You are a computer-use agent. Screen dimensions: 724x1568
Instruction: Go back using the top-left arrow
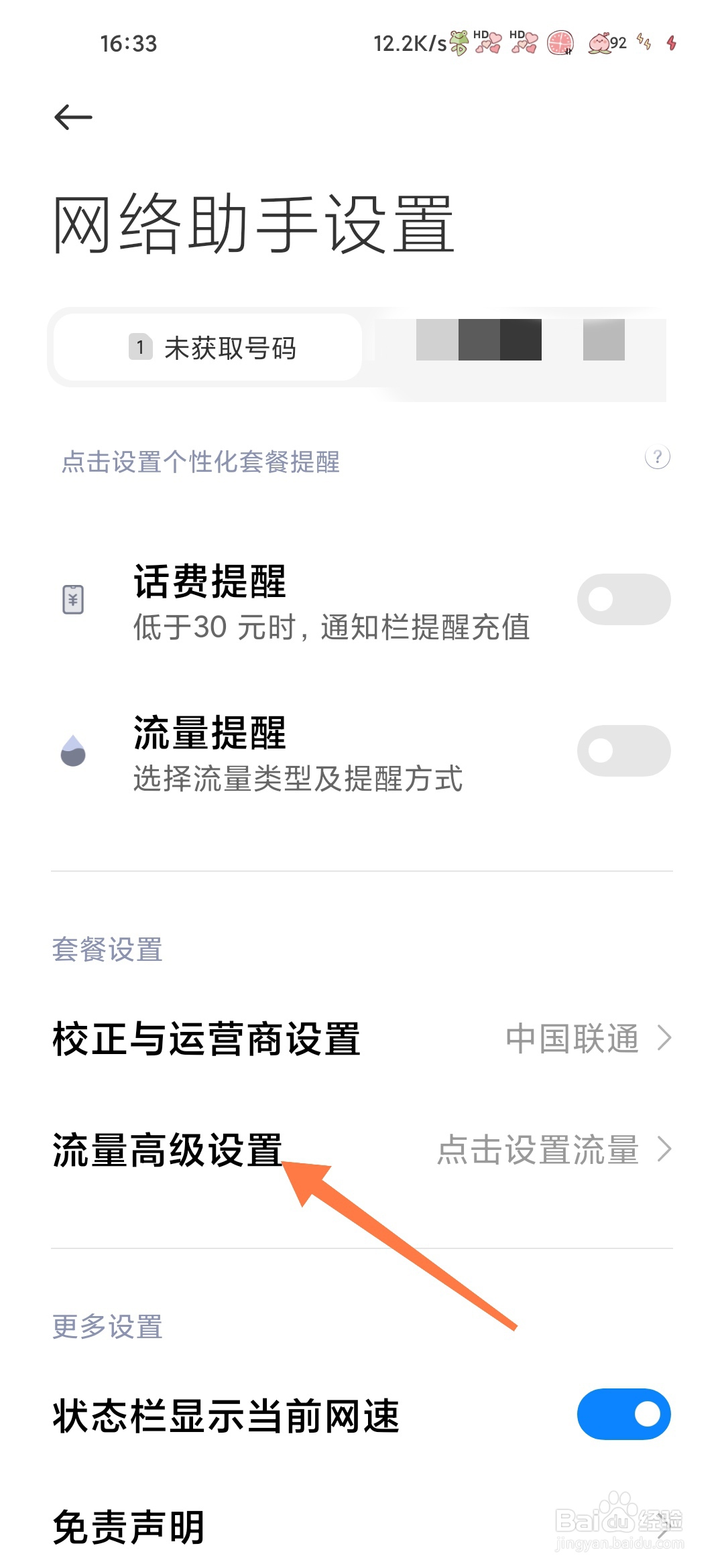pos(73,117)
